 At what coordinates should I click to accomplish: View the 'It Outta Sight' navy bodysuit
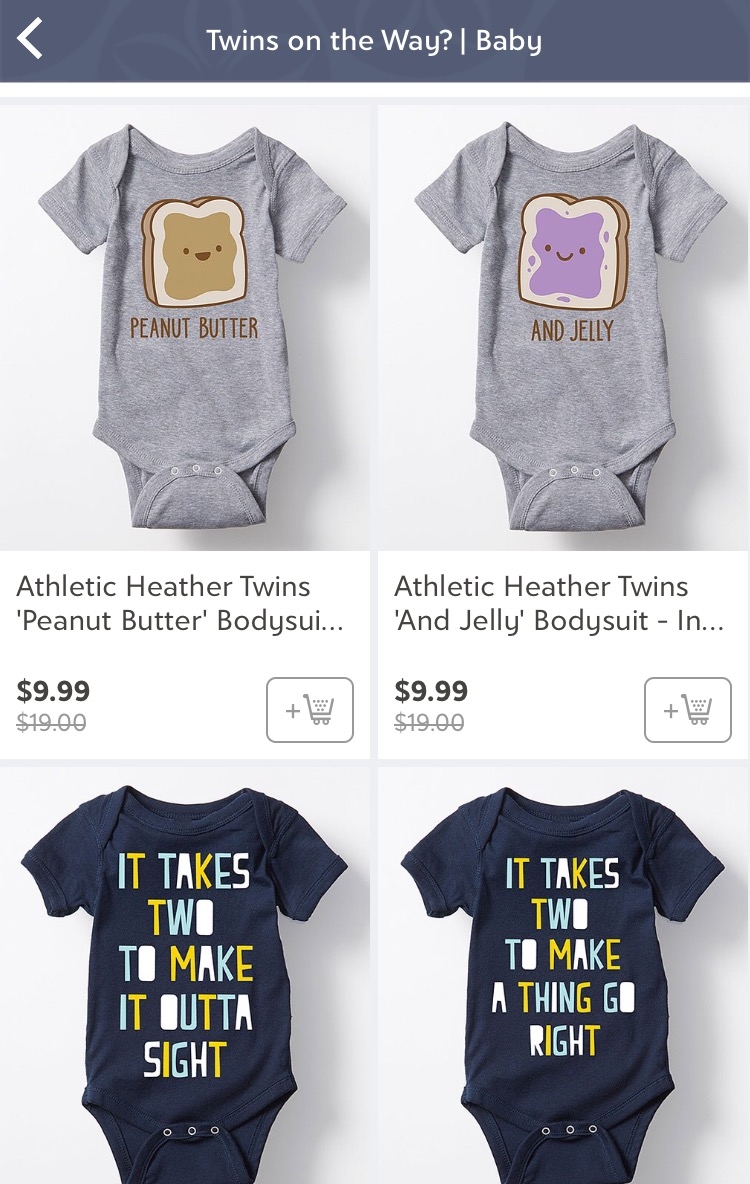pos(185,970)
